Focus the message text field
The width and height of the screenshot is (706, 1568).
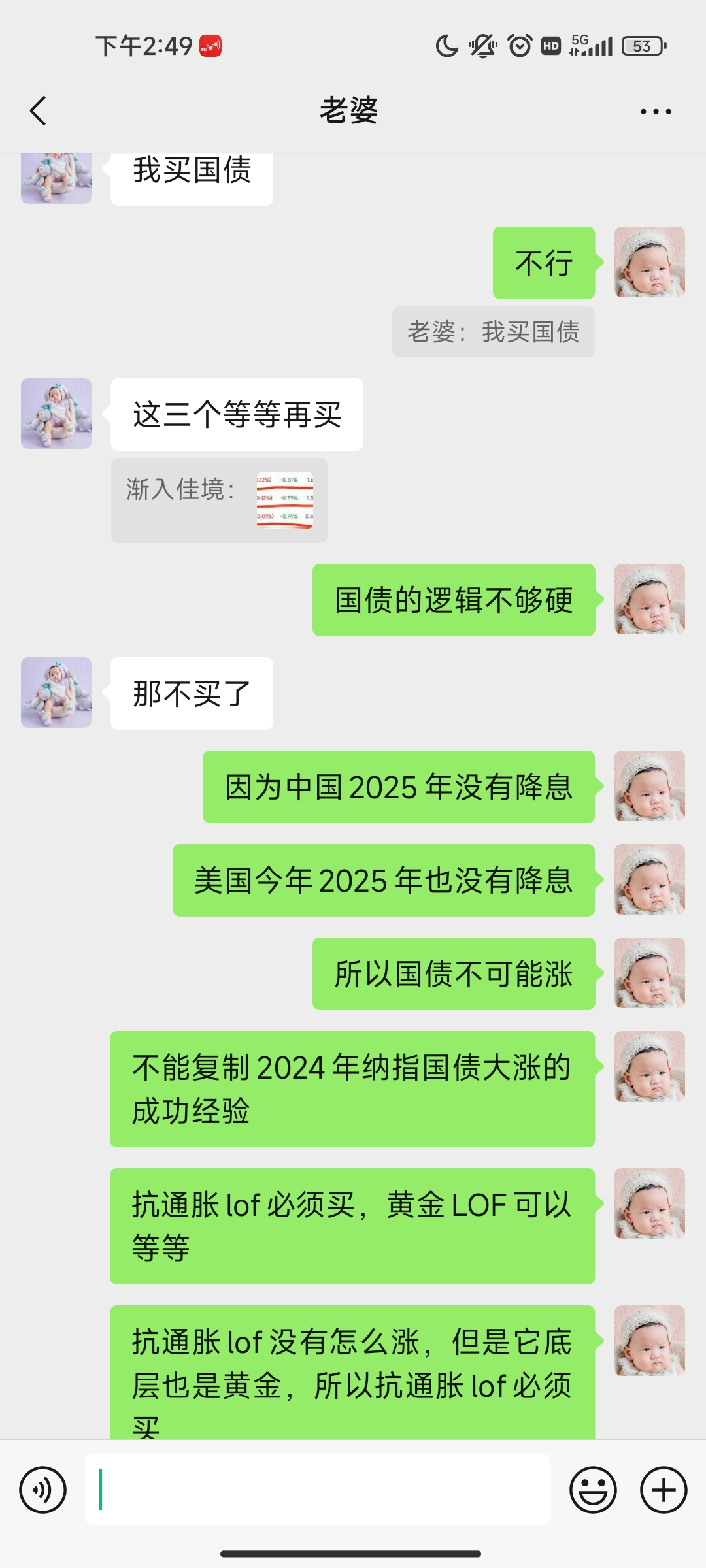pyautogui.click(x=318, y=1490)
